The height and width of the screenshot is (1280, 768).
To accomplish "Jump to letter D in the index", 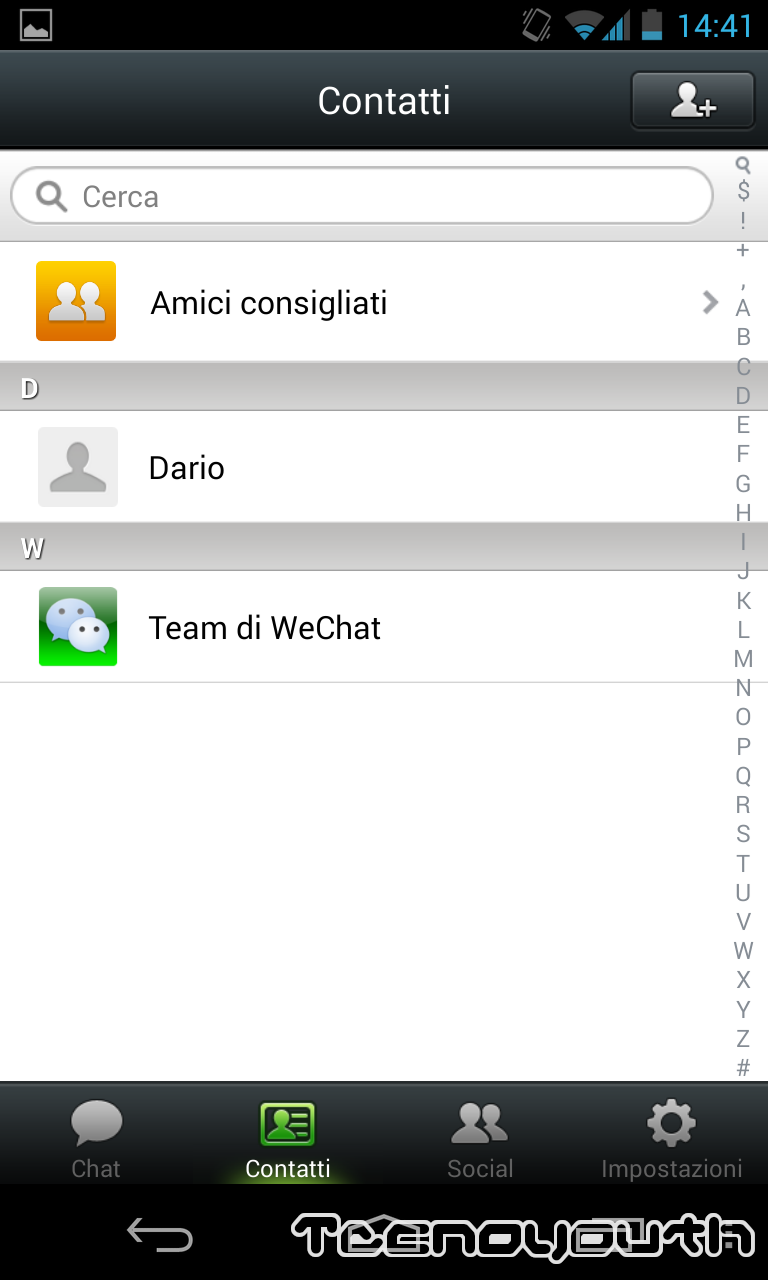I will [743, 396].
